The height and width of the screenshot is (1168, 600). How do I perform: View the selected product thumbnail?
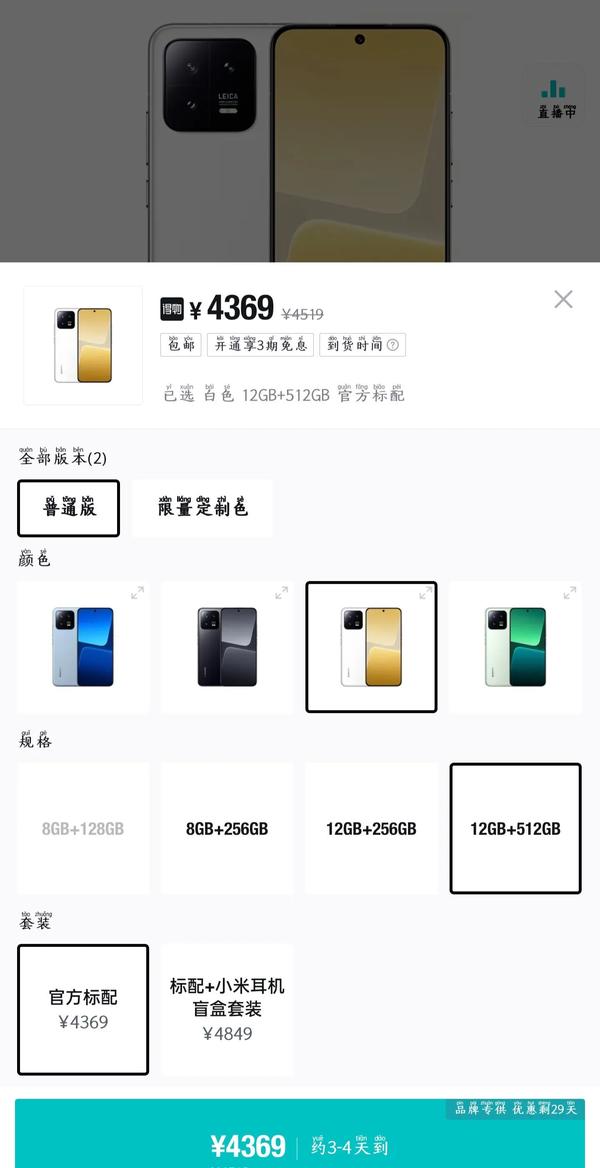(83, 345)
